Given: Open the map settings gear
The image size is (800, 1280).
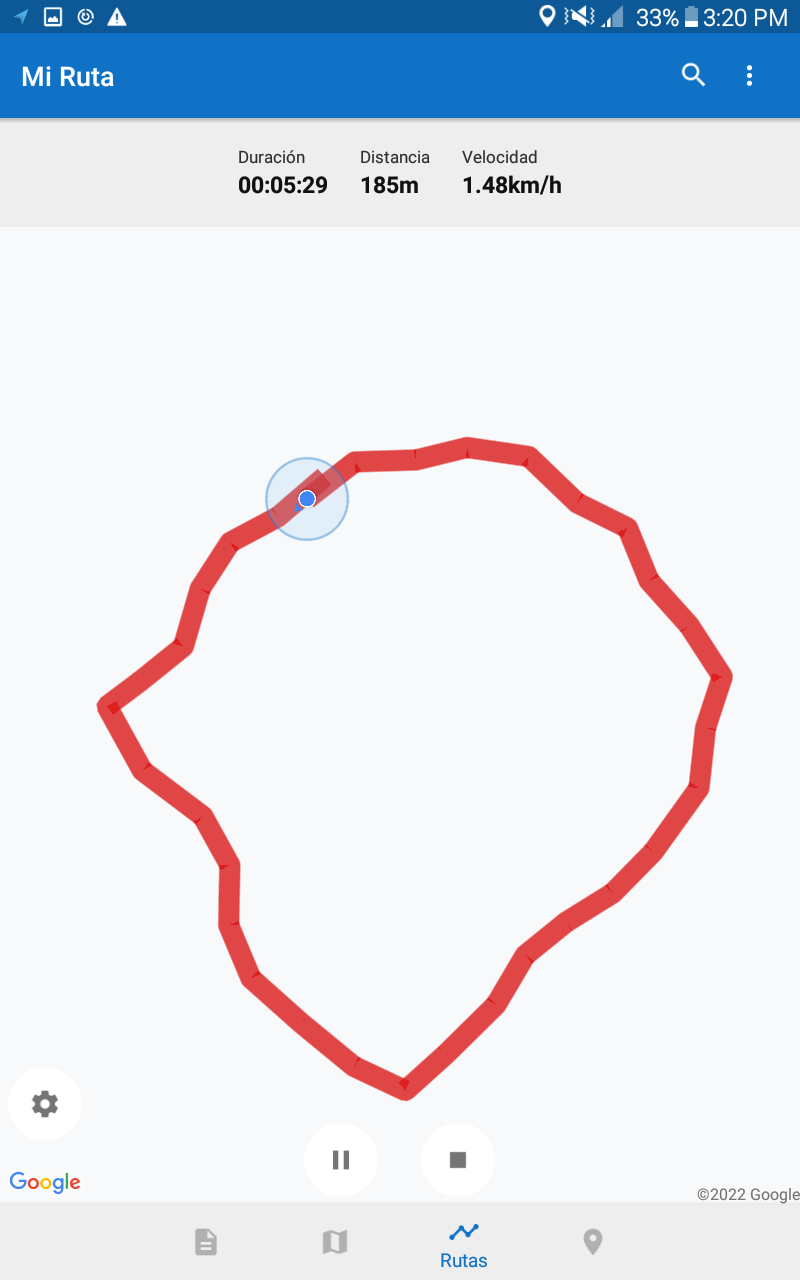Looking at the screenshot, I should click(45, 1104).
